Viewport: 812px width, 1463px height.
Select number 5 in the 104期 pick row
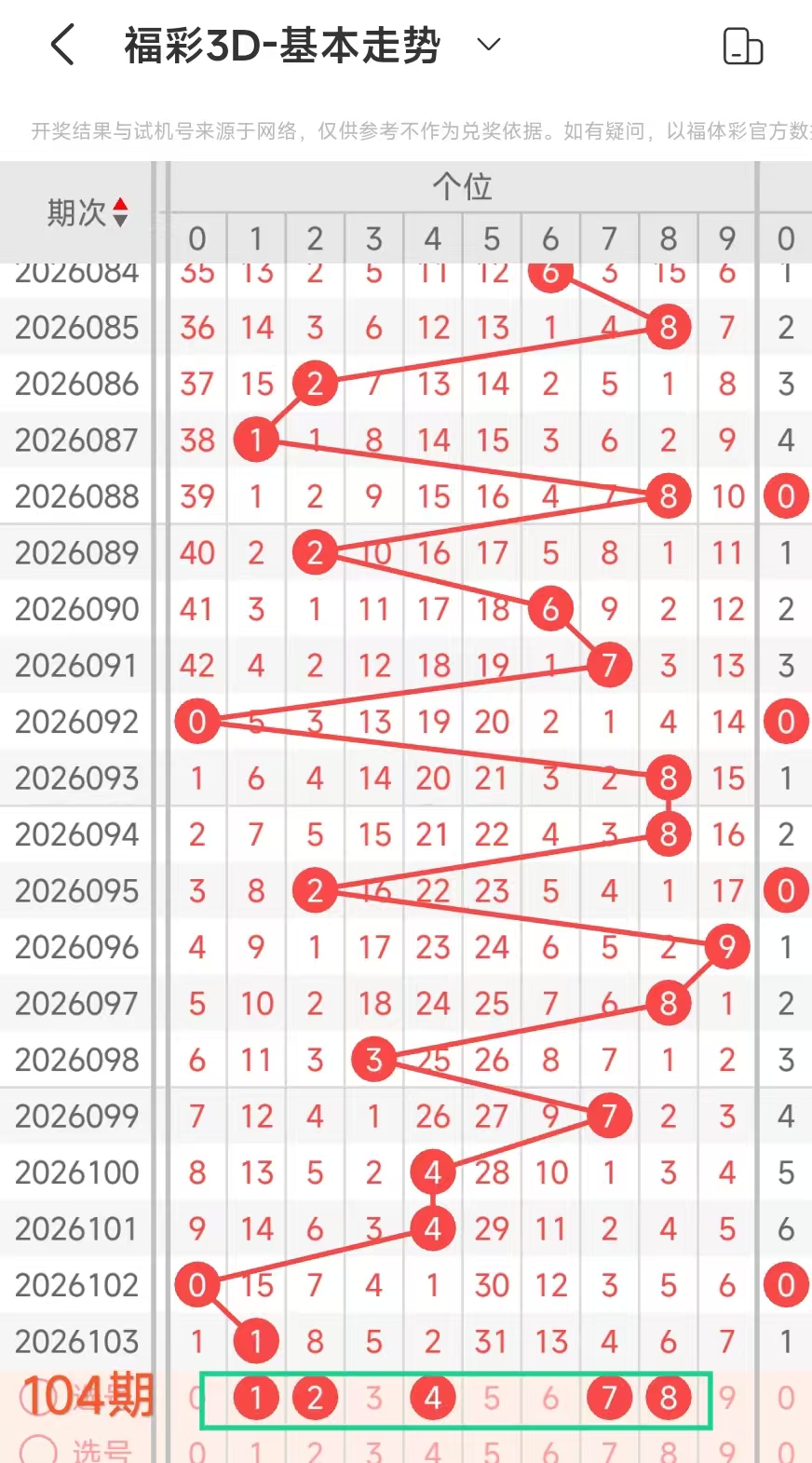(492, 1397)
